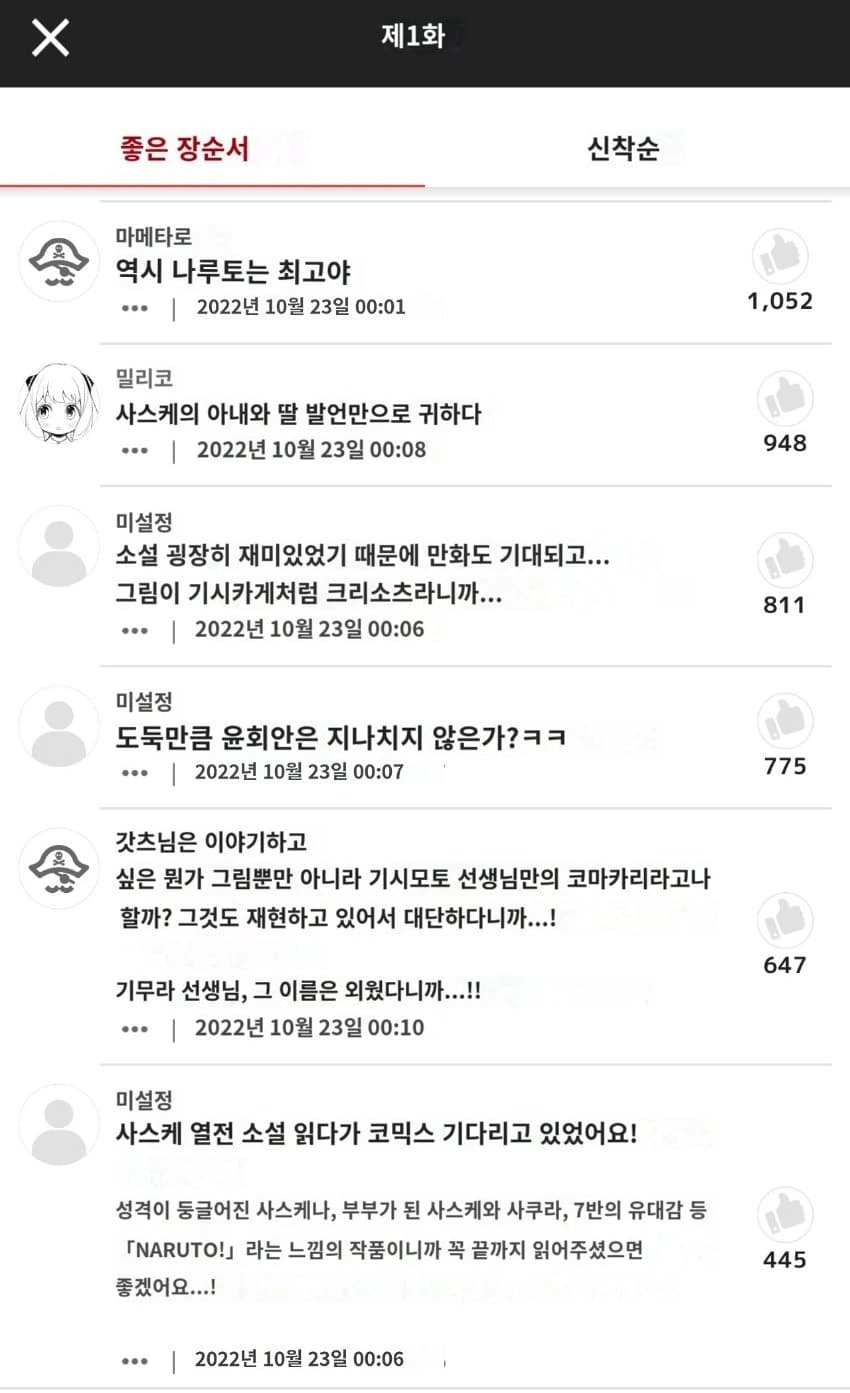Like the comment with 811 likes
Image resolution: width=850 pixels, height=1393 pixels.
[784, 561]
